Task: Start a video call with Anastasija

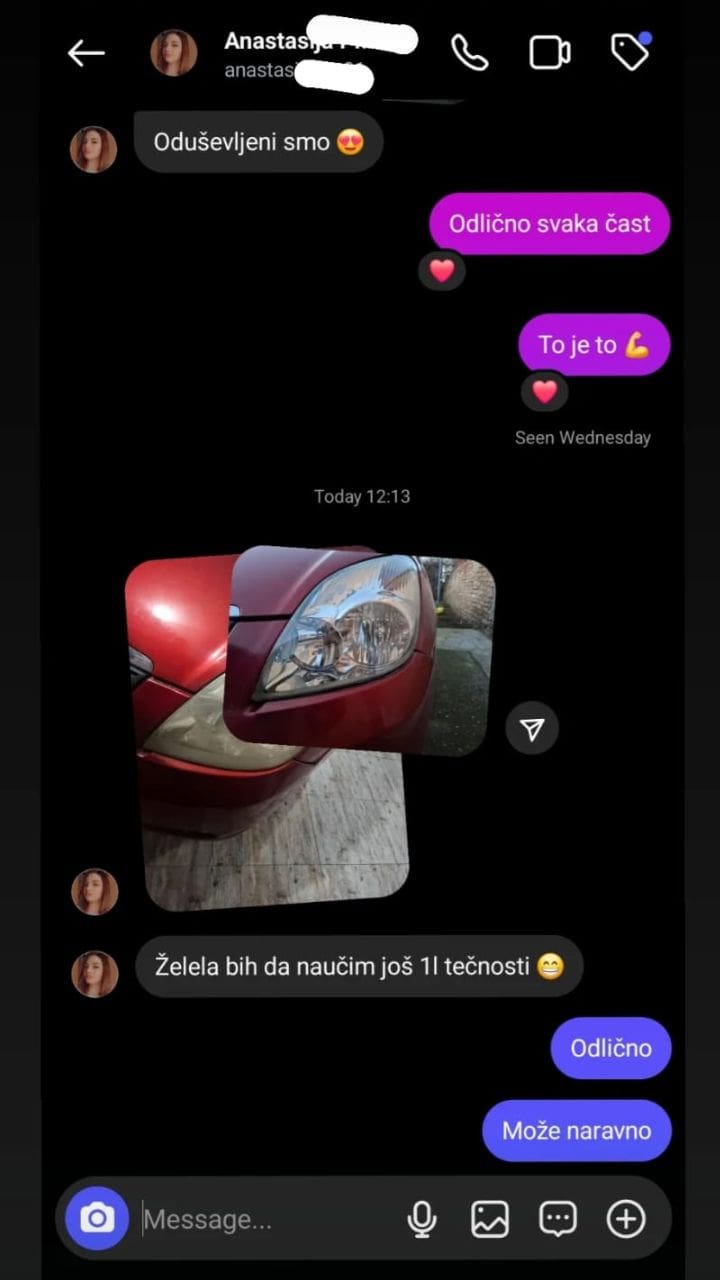Action: coord(549,53)
